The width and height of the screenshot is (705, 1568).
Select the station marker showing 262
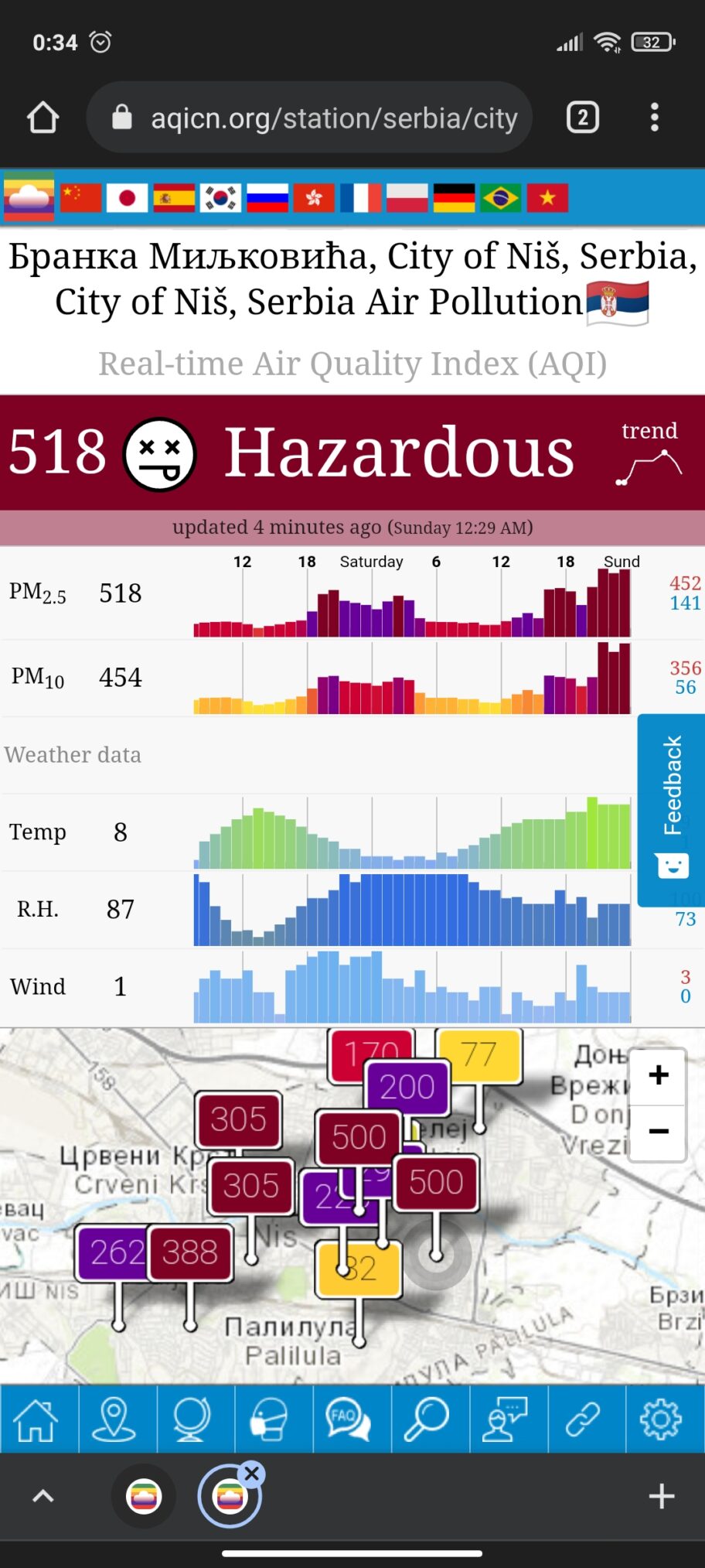[114, 1252]
